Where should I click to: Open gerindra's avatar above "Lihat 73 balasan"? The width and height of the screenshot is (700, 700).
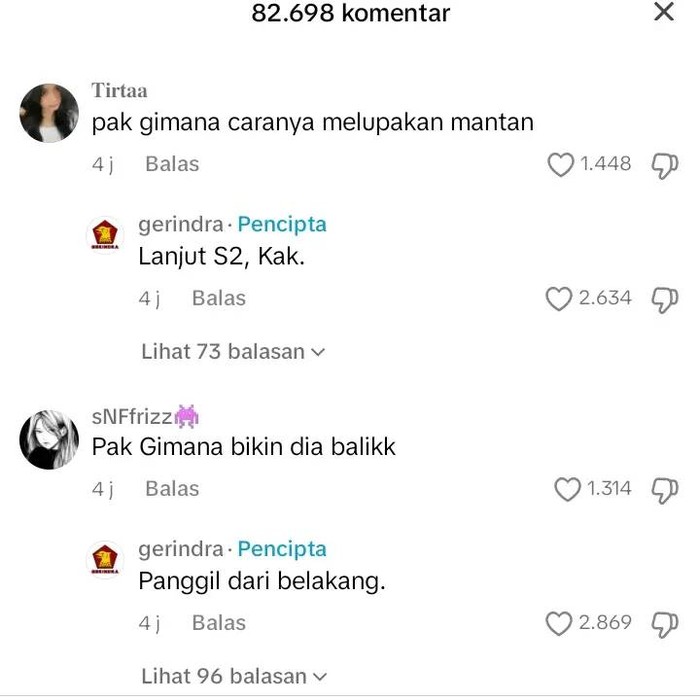[105, 235]
